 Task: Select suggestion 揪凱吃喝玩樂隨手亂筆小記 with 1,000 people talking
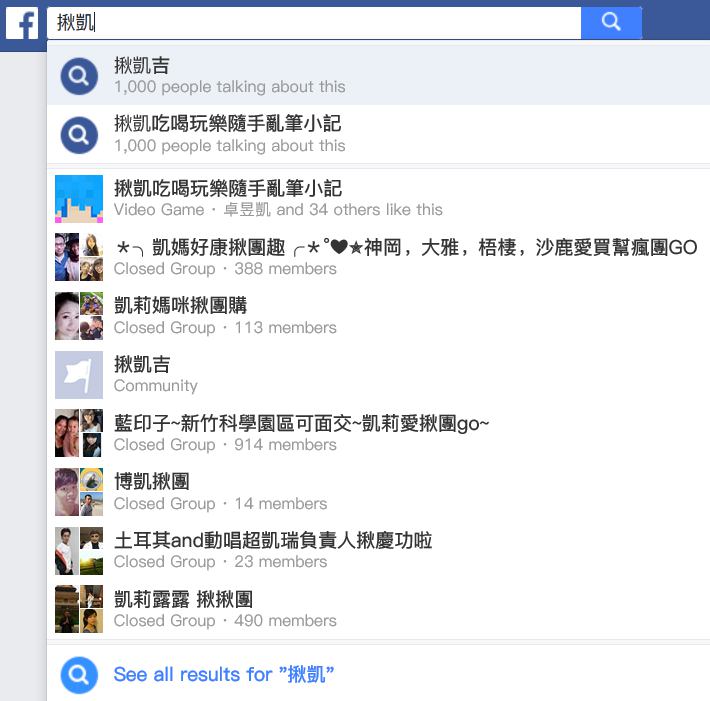click(x=379, y=134)
